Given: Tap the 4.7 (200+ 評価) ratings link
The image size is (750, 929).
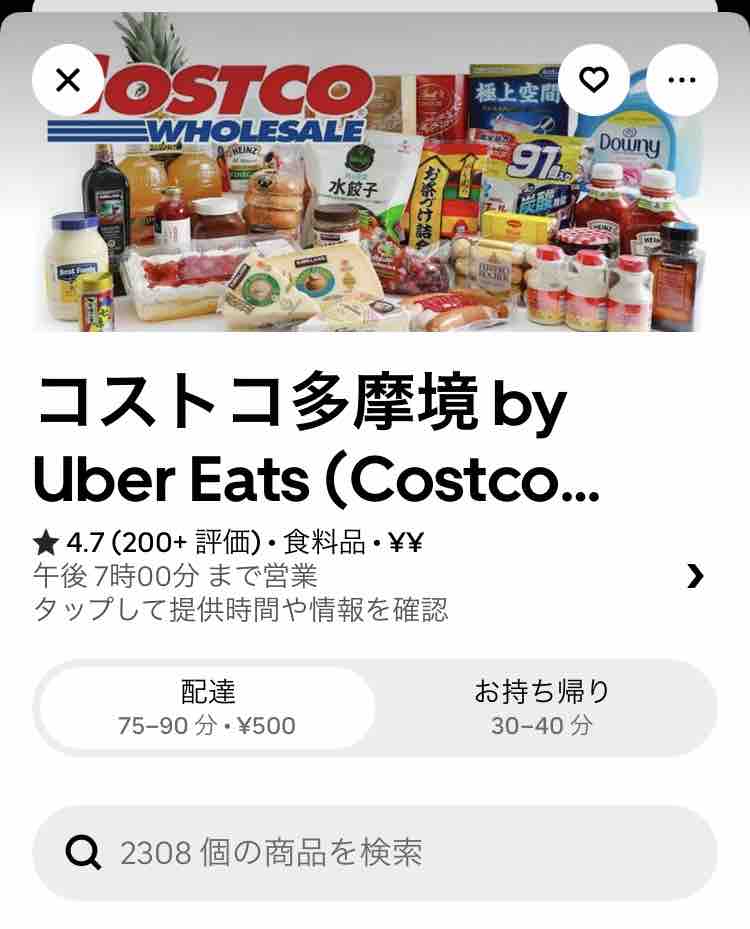Looking at the screenshot, I should tap(170, 540).
